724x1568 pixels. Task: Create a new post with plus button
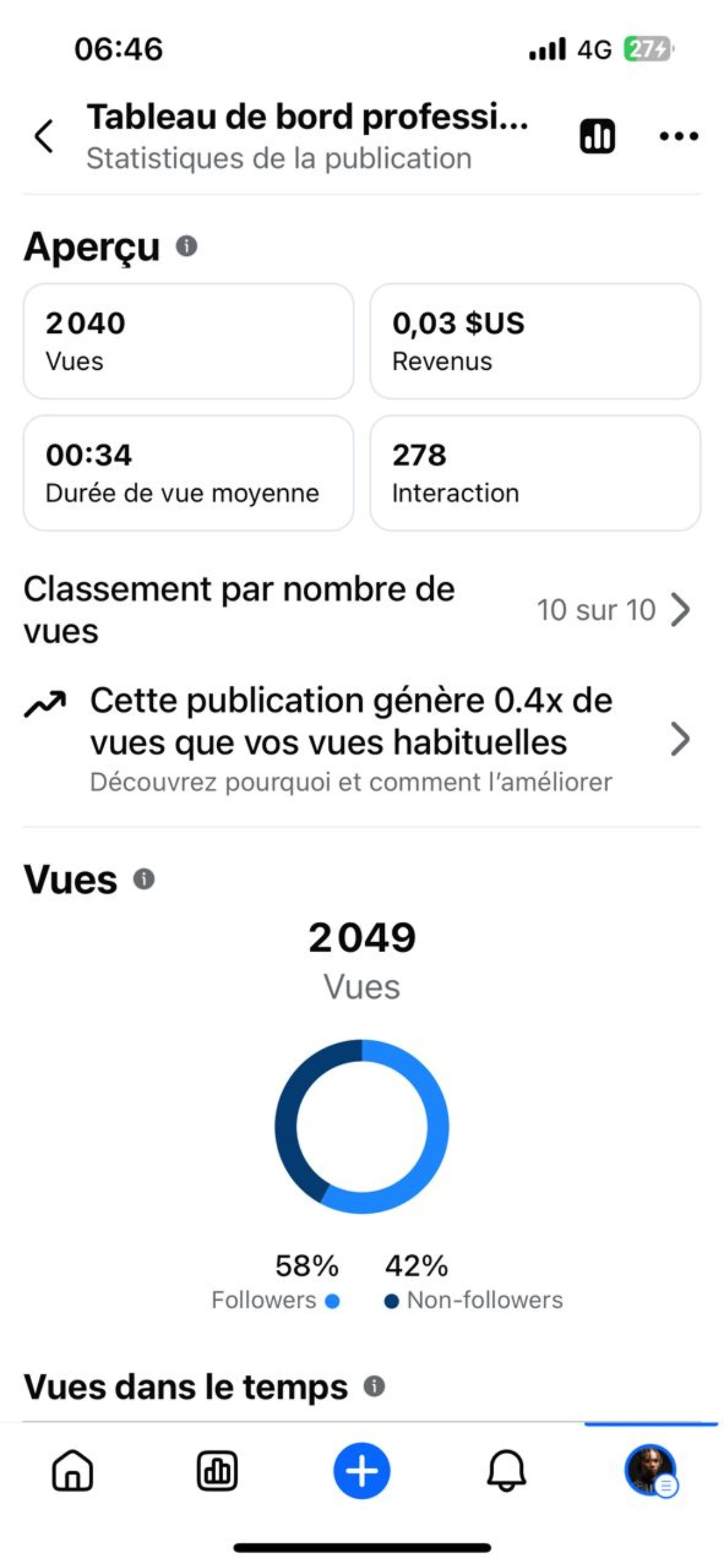pos(362,1472)
